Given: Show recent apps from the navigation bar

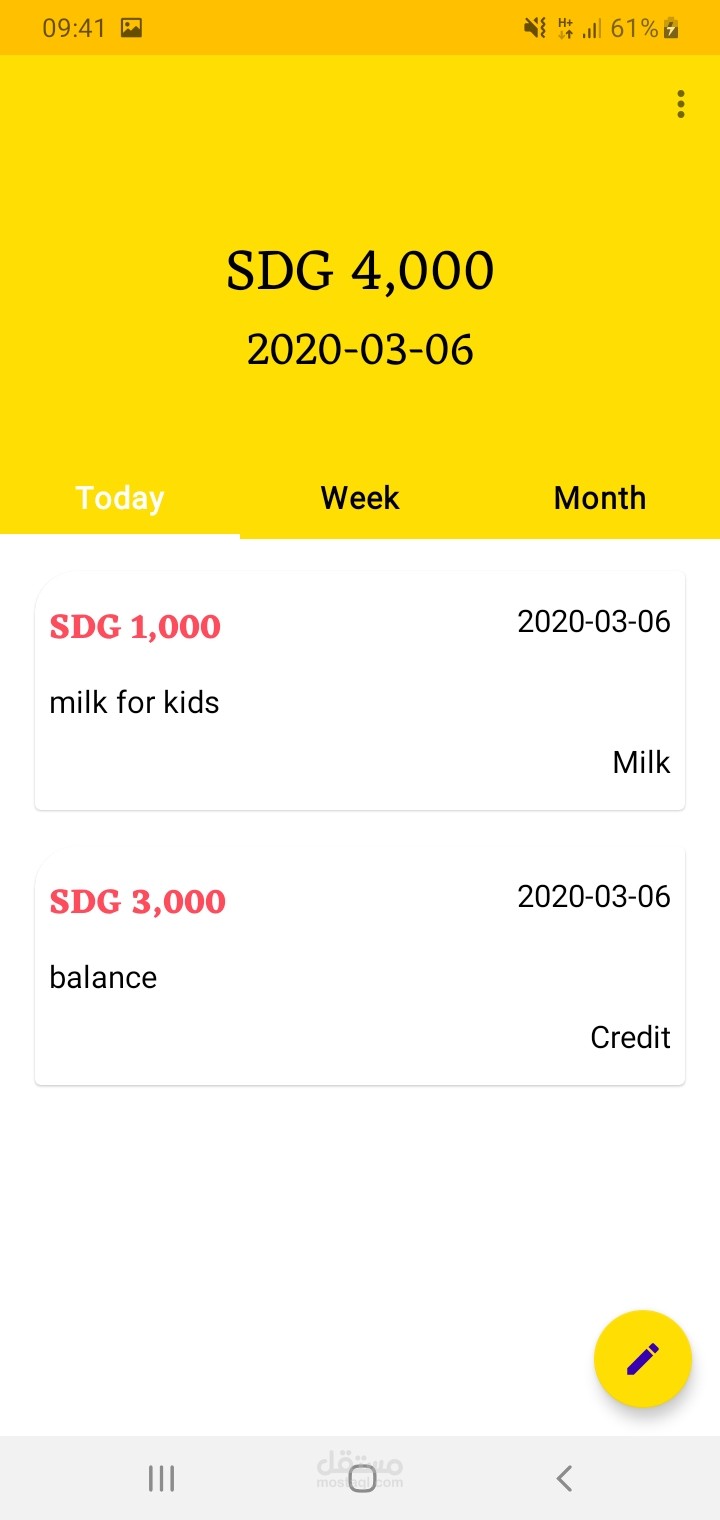Looking at the screenshot, I should tap(161, 1478).
